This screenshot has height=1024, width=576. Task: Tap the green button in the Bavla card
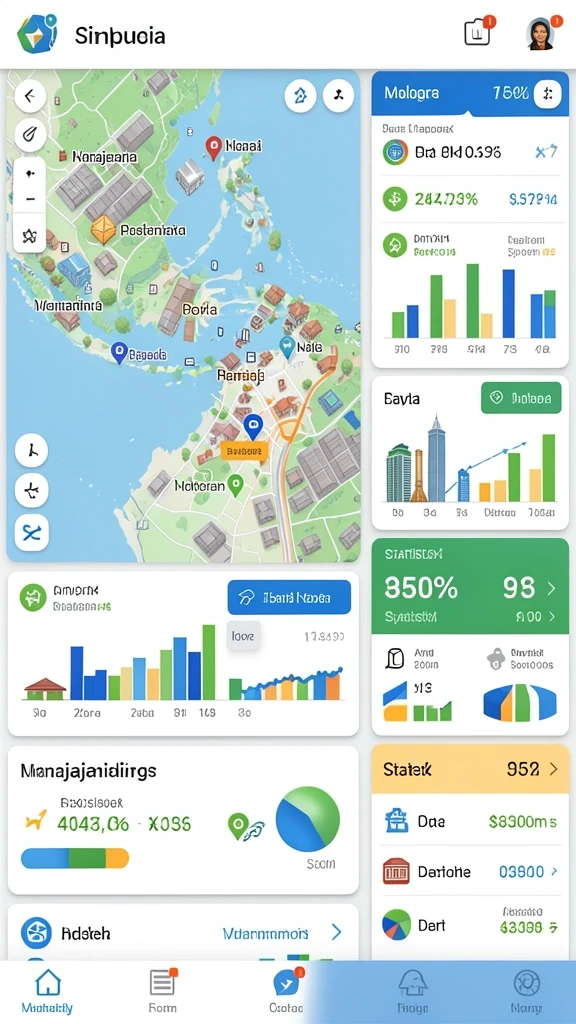click(x=521, y=398)
